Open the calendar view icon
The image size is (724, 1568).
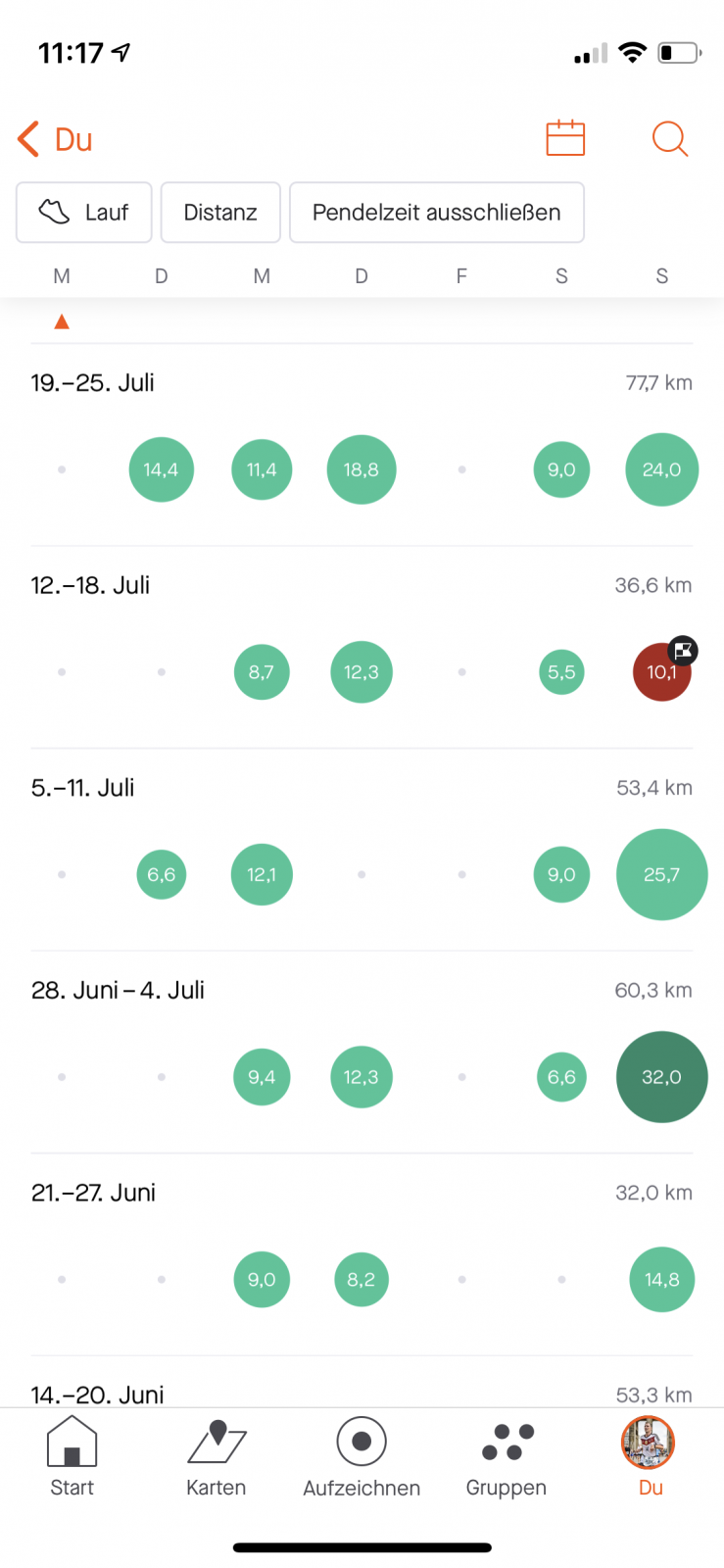(x=565, y=138)
